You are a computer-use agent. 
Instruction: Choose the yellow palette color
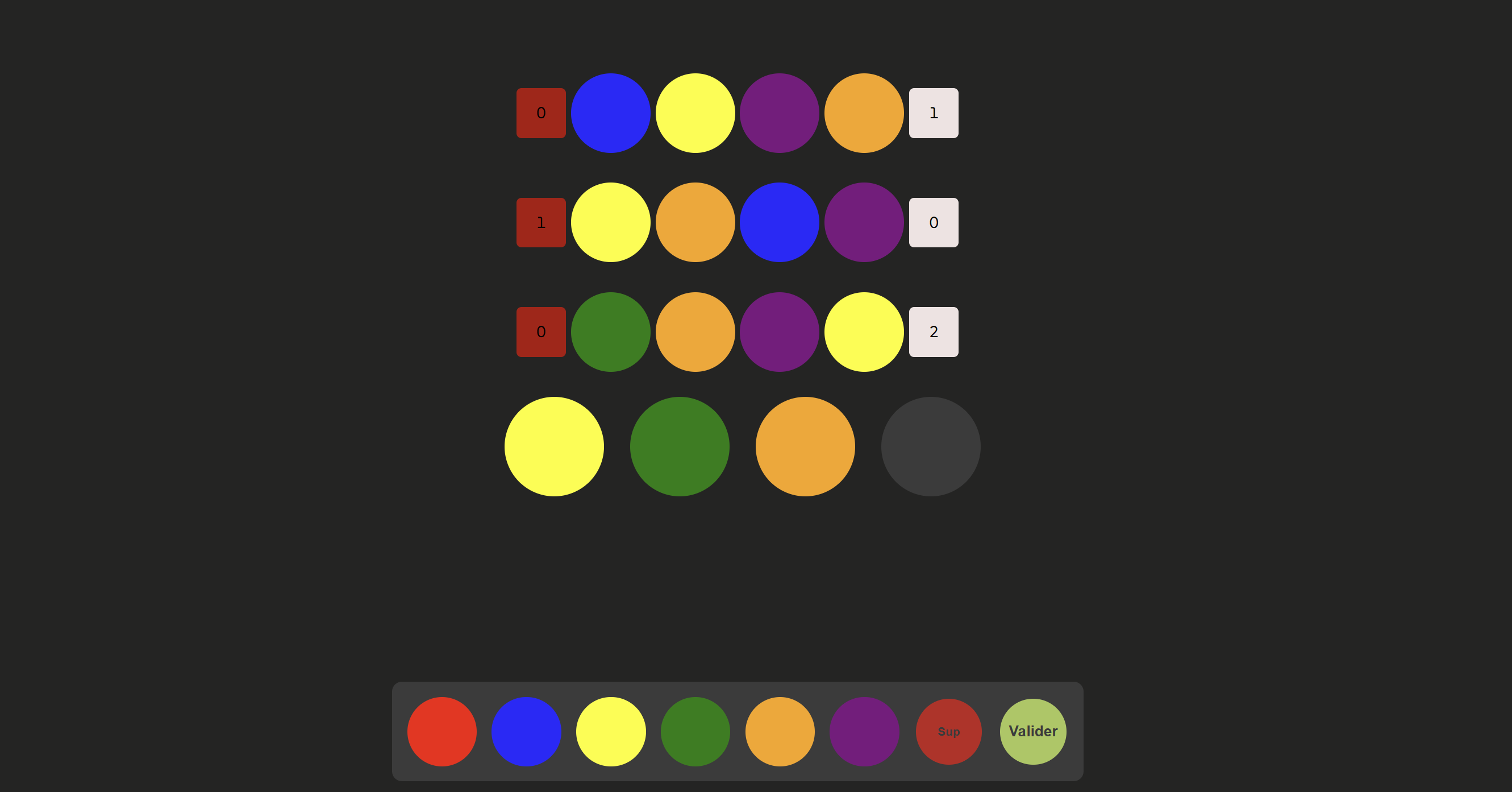point(610,732)
